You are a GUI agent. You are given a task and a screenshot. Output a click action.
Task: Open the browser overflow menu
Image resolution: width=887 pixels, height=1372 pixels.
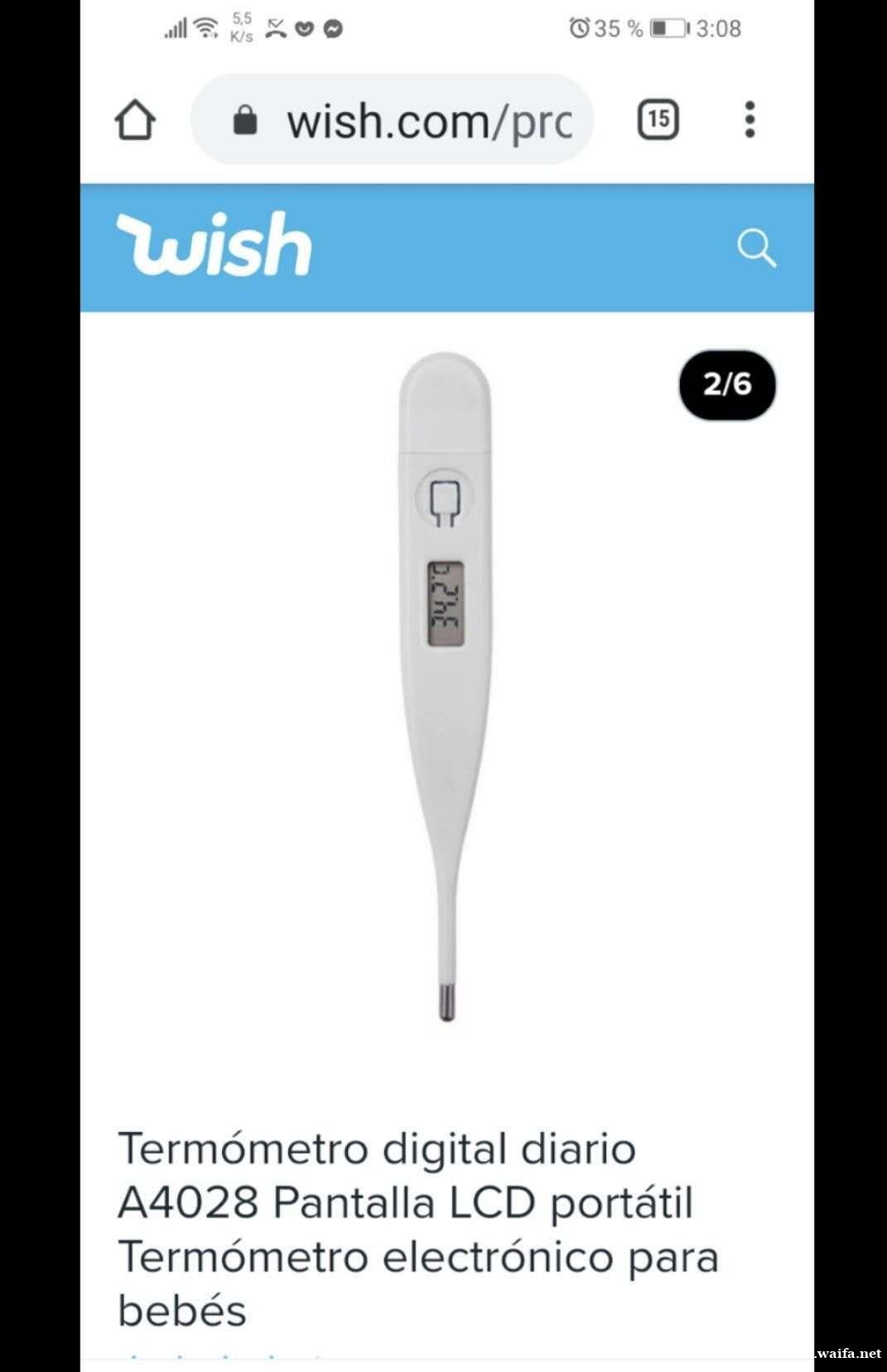pyautogui.click(x=750, y=120)
